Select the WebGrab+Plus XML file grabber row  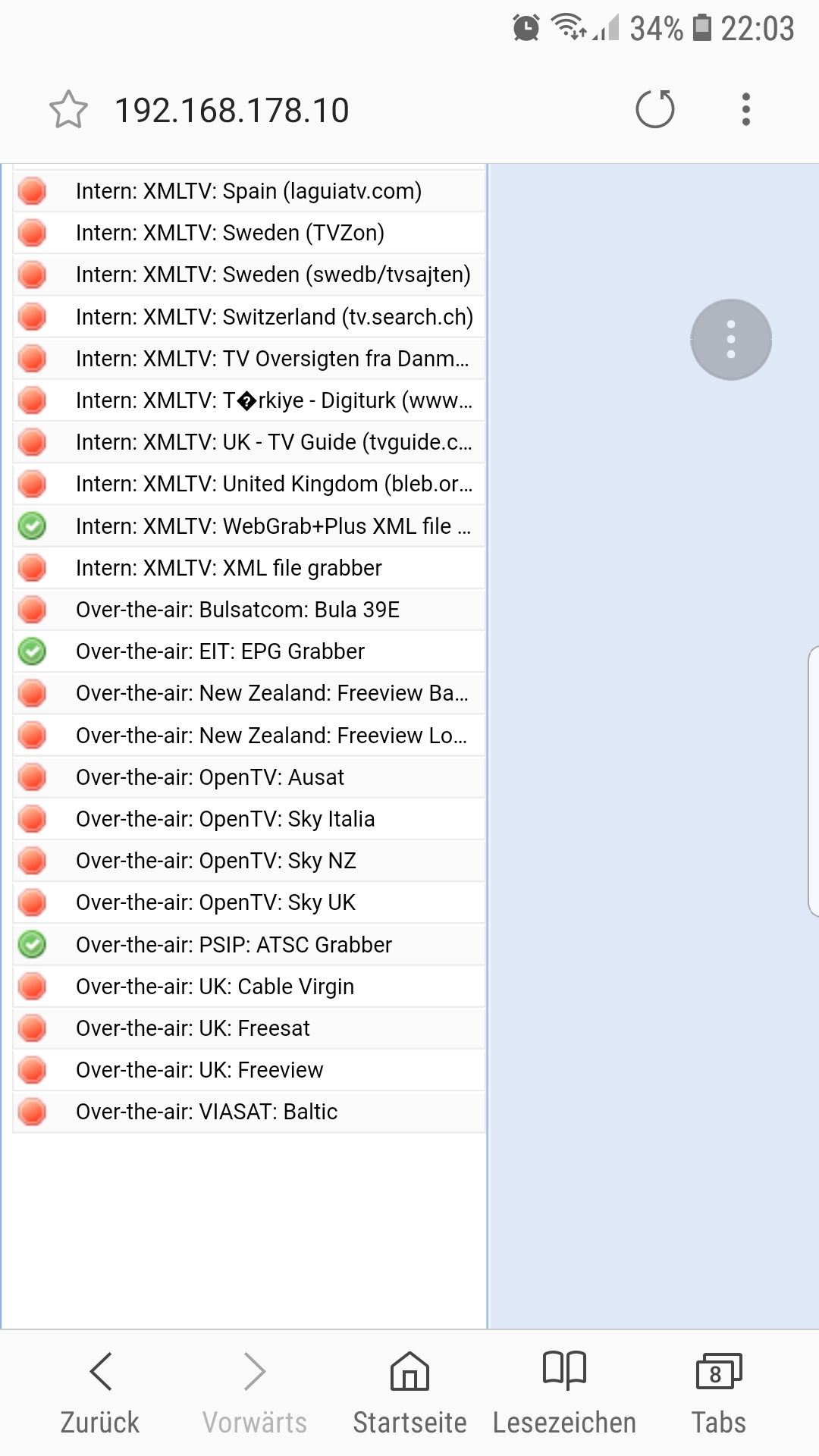(x=249, y=526)
